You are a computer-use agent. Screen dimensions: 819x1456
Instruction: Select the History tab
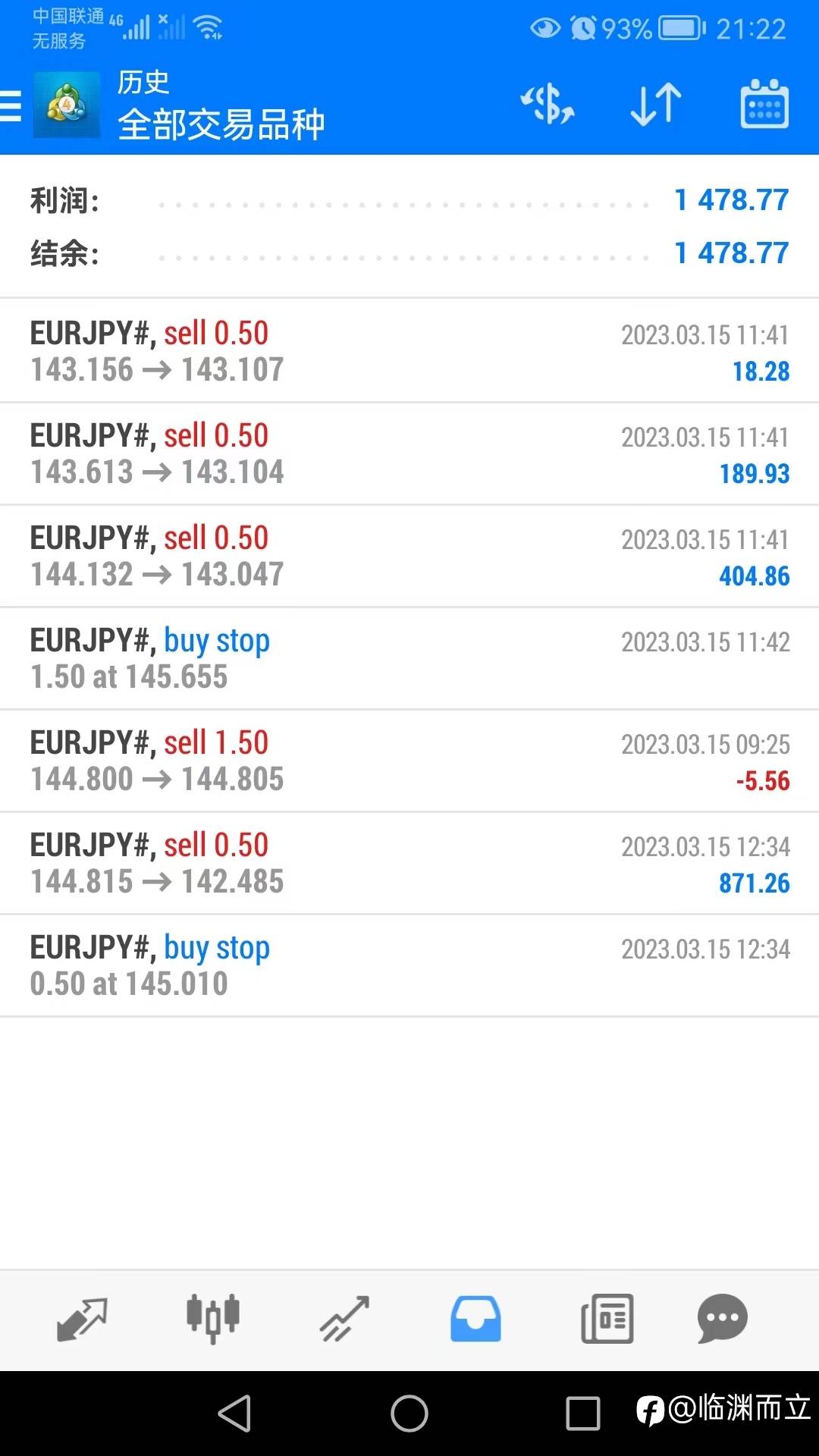pyautogui.click(x=475, y=1319)
